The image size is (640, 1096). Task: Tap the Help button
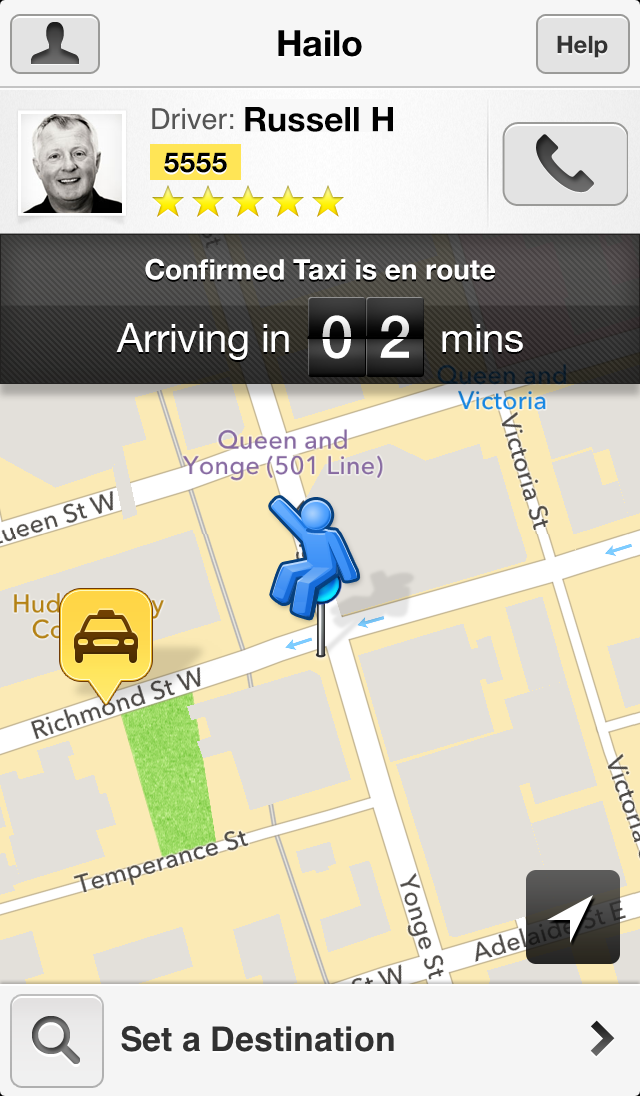coord(582,45)
